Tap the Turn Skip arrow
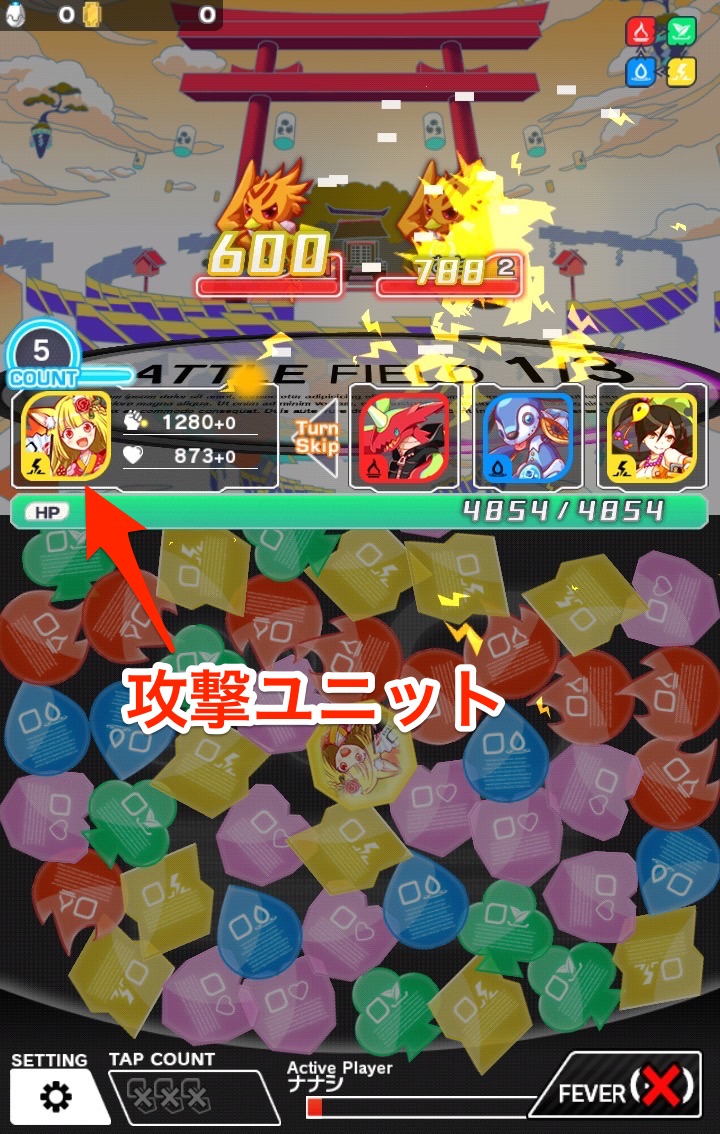 click(x=314, y=436)
